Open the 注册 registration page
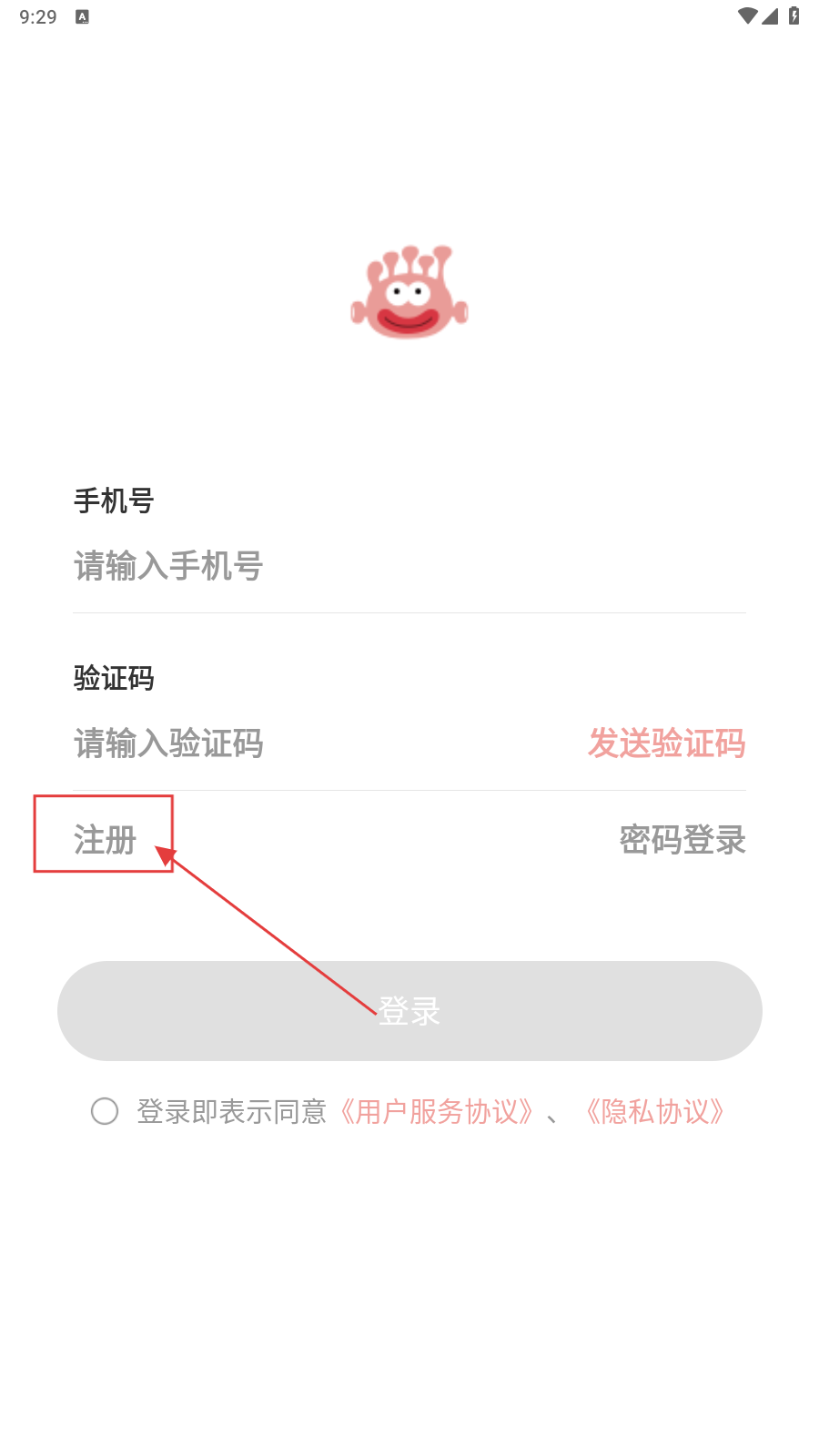Viewport: 819px width, 1456px height. pyautogui.click(x=105, y=839)
